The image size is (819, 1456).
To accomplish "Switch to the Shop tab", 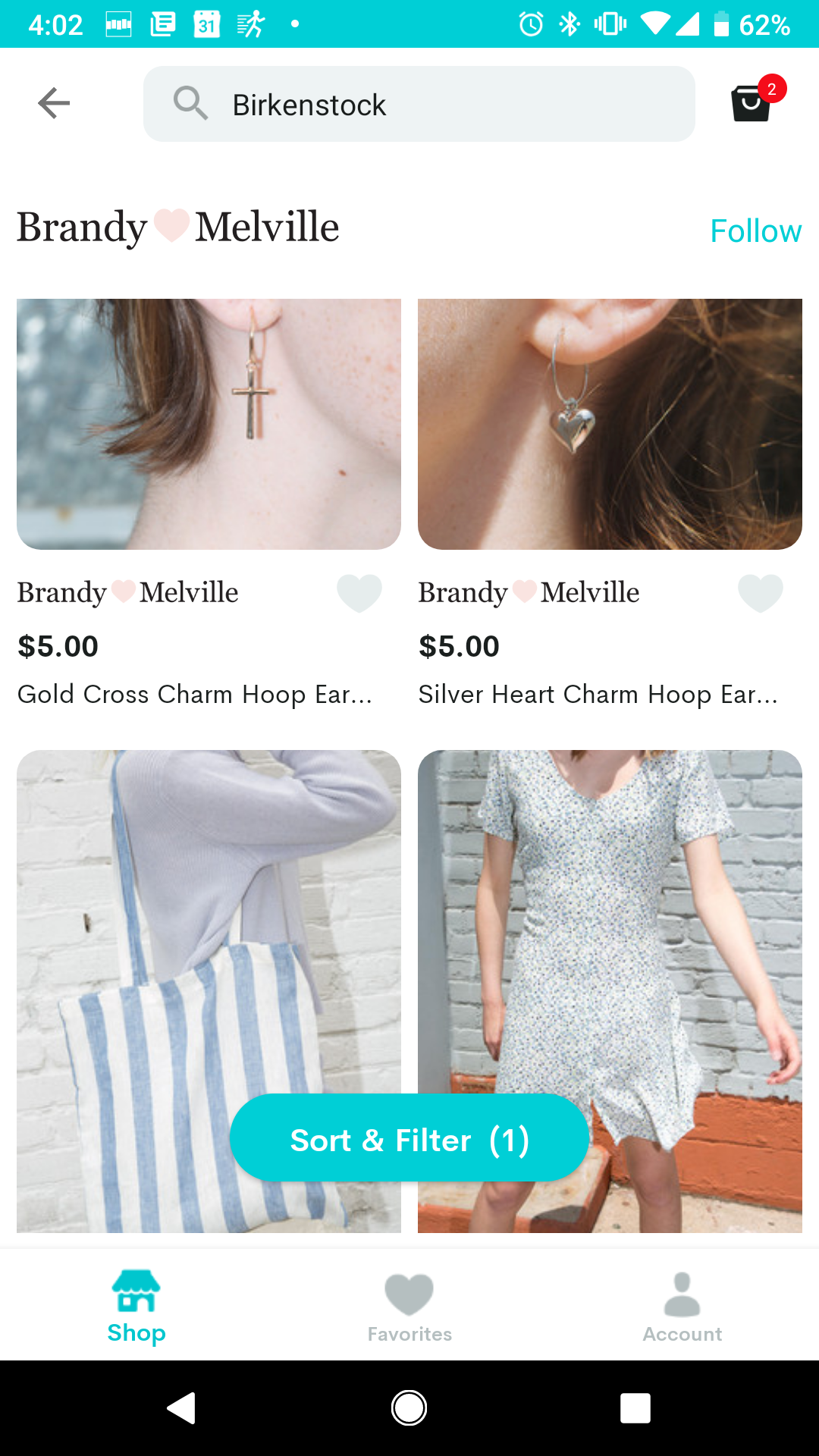I will (136, 1306).
